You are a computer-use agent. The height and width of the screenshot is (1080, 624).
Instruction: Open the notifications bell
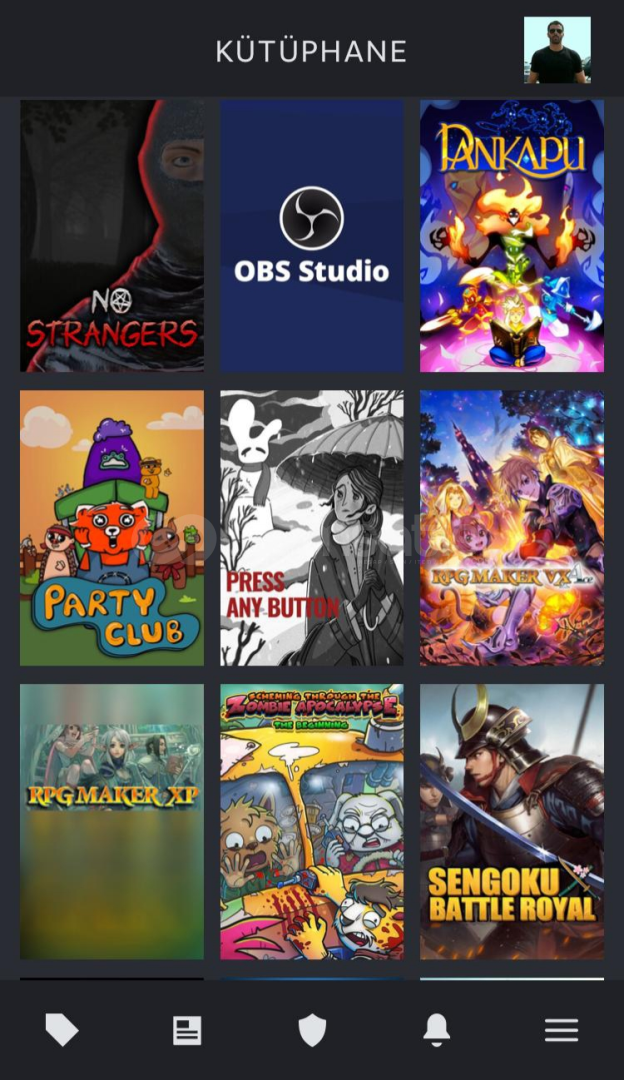click(437, 1030)
